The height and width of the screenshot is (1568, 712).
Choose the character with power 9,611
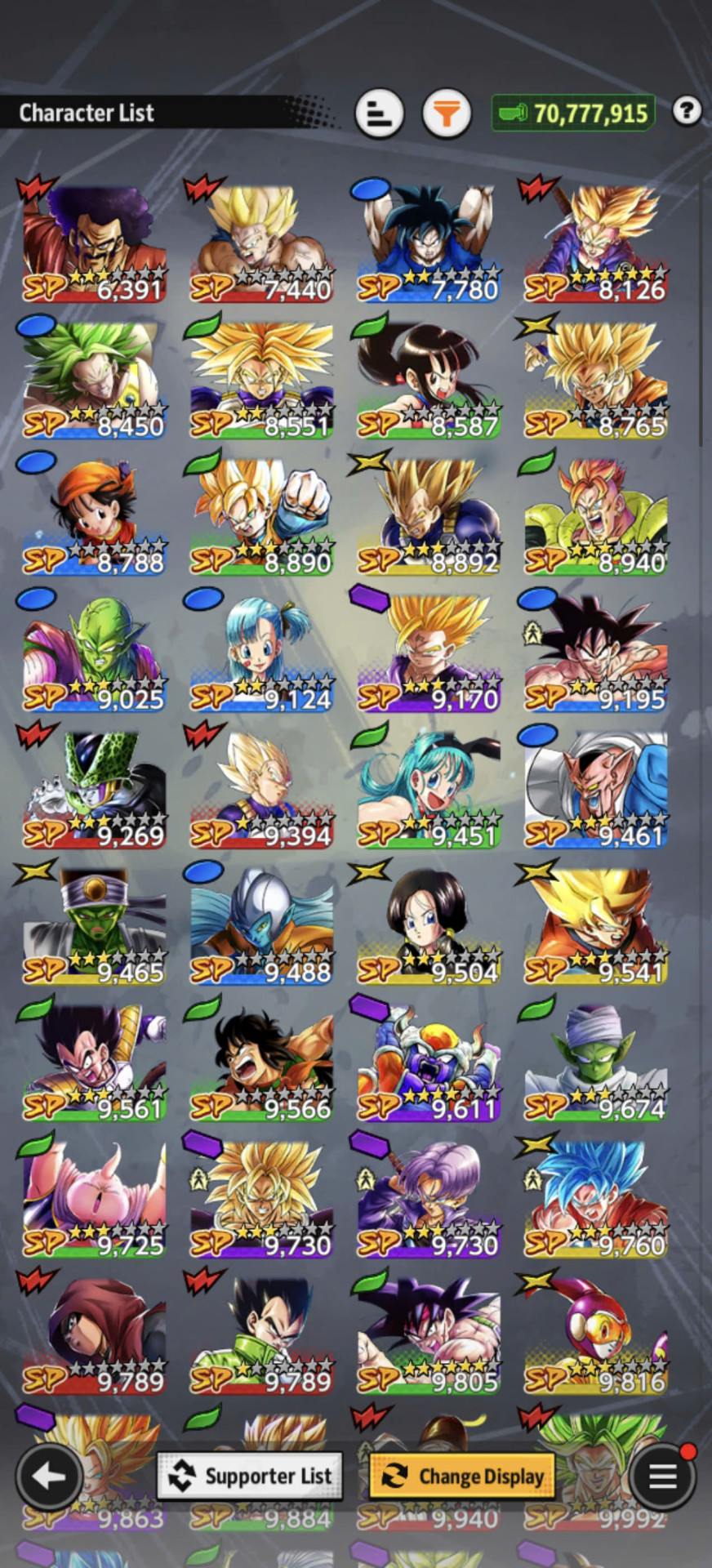(429, 1062)
